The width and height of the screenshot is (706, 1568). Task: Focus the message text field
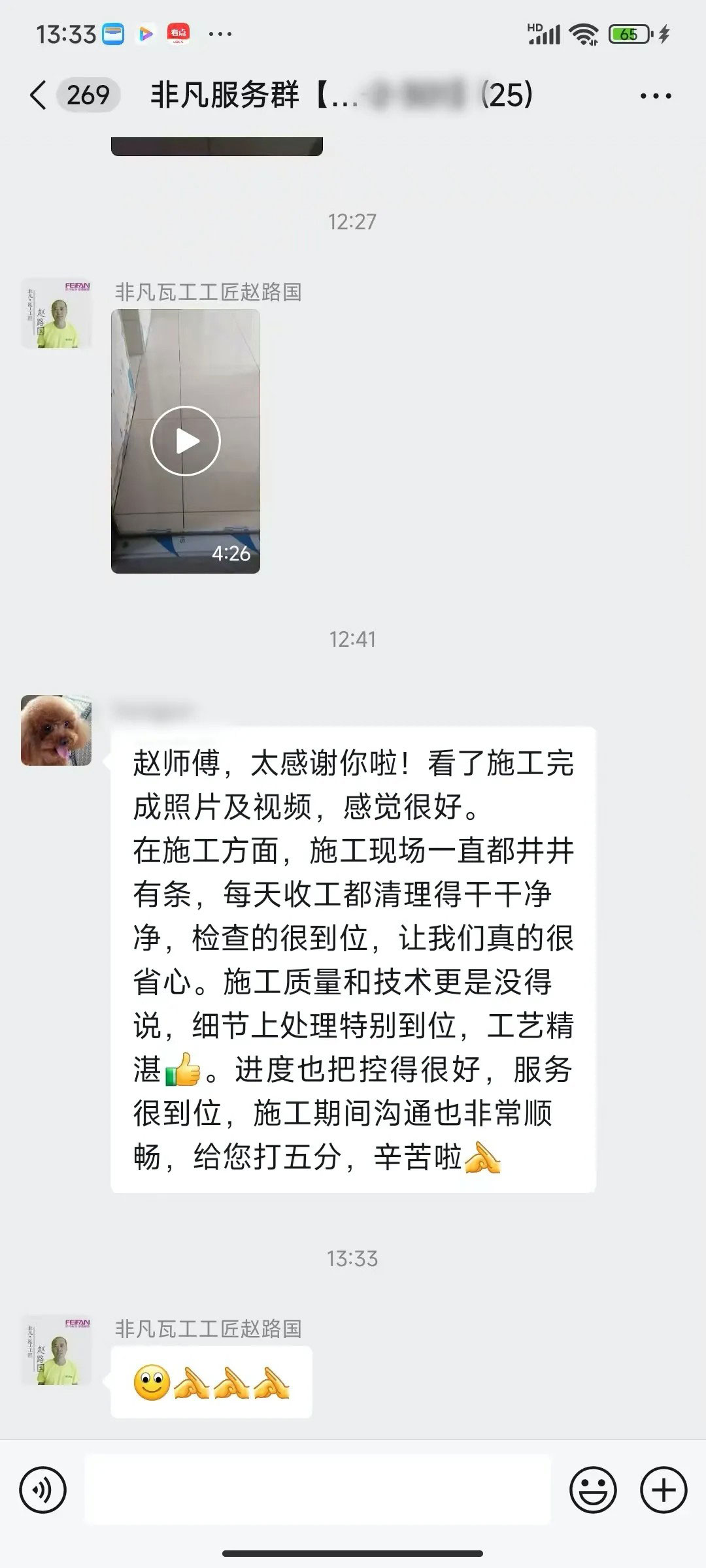click(318, 1491)
